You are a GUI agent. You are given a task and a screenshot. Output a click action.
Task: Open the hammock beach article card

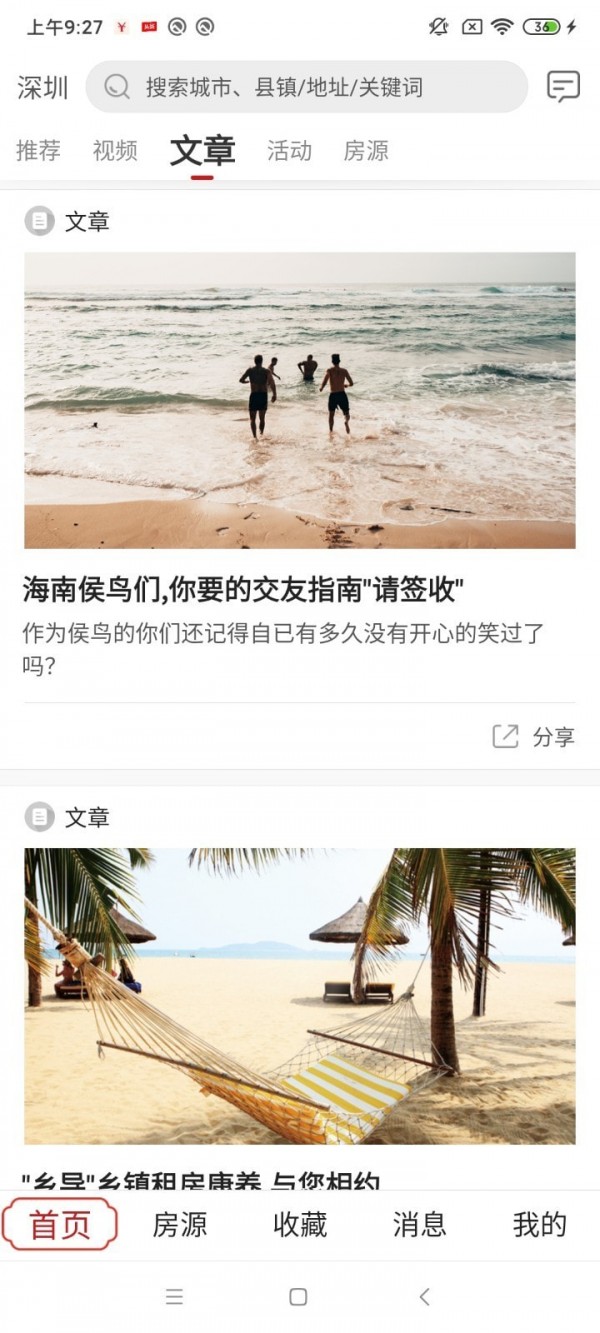point(299,995)
